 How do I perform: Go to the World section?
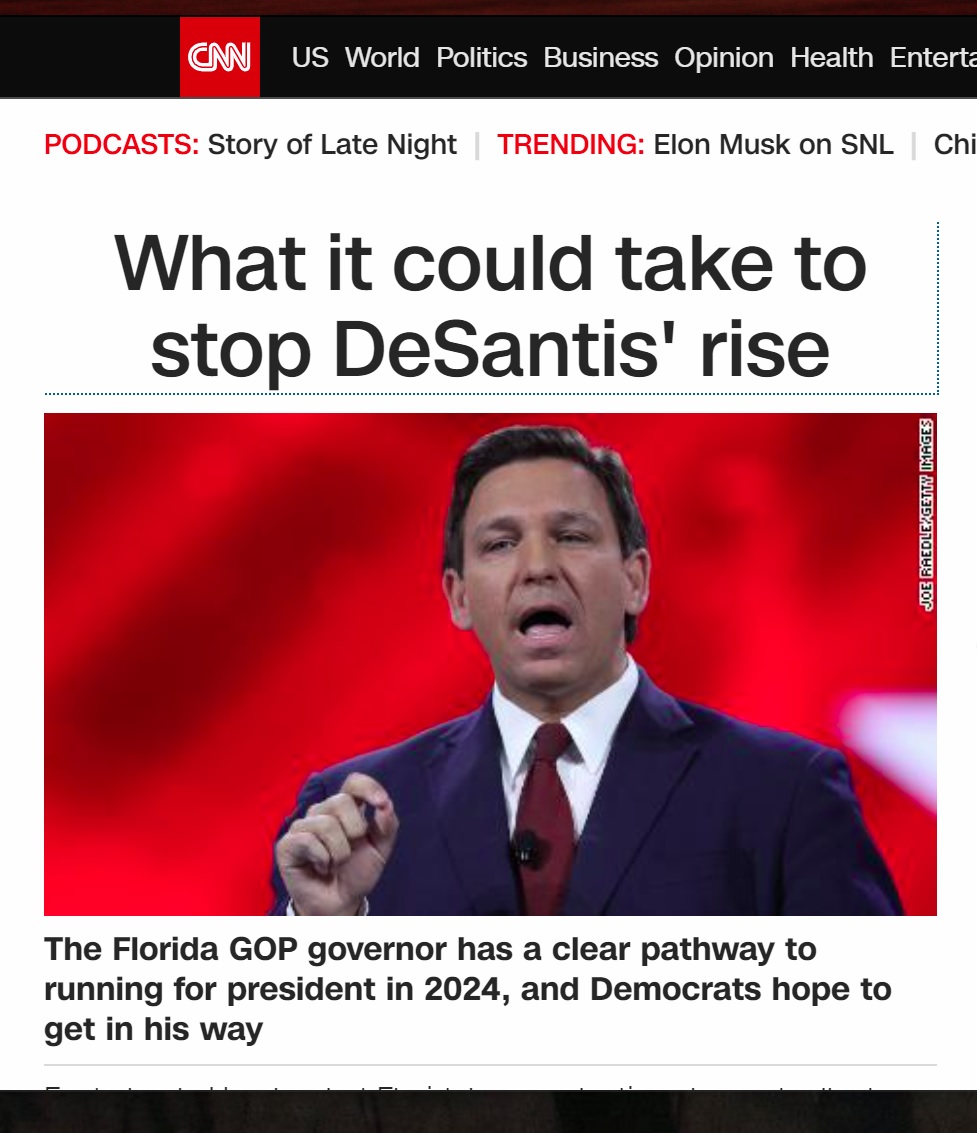pyautogui.click(x=382, y=58)
